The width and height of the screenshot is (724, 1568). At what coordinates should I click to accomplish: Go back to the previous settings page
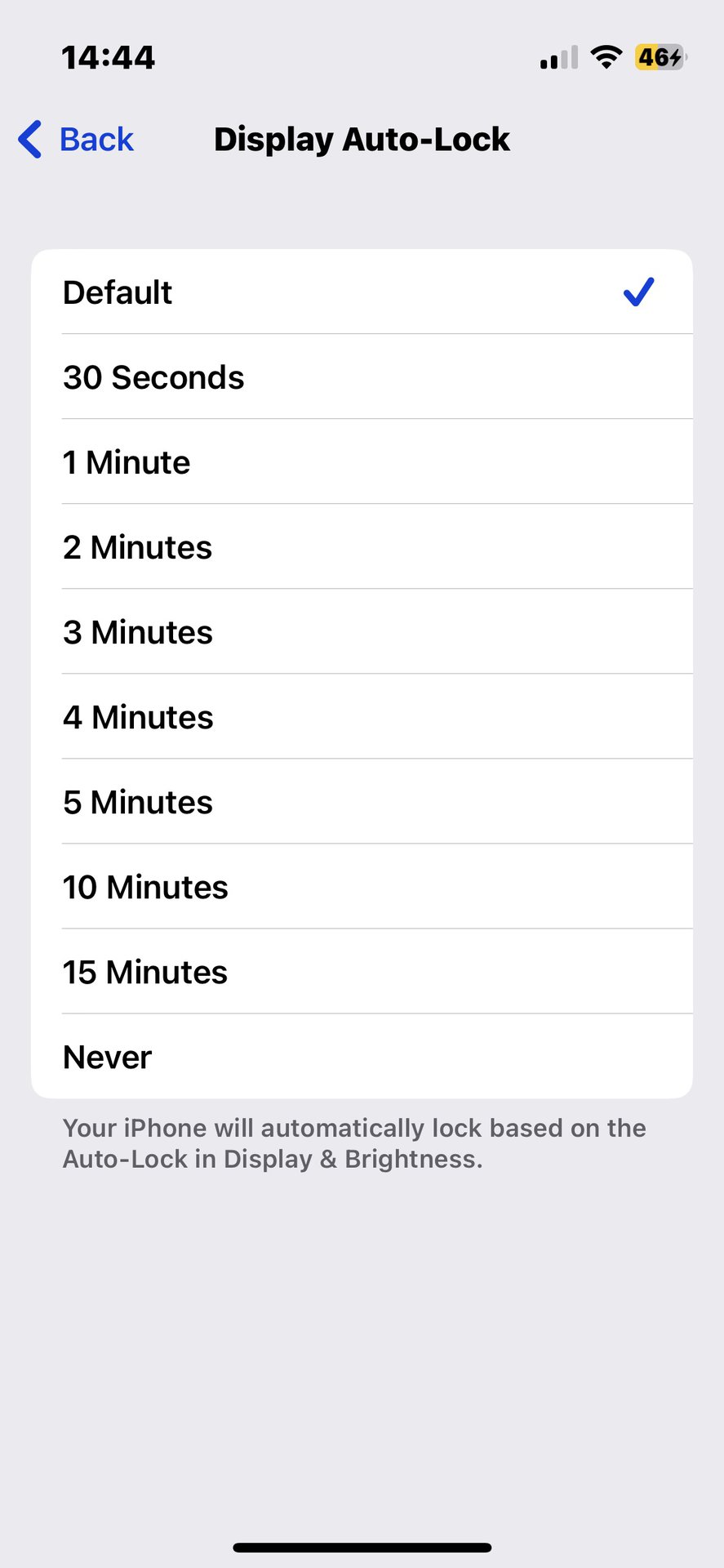77,140
